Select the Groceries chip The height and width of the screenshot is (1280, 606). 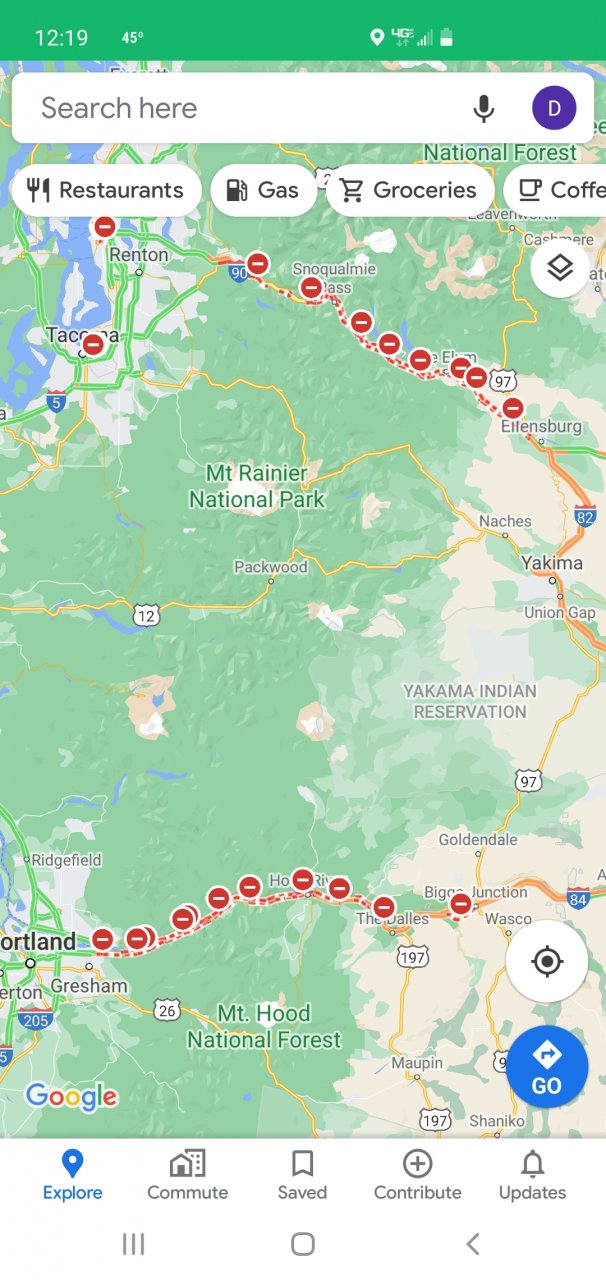(x=409, y=190)
